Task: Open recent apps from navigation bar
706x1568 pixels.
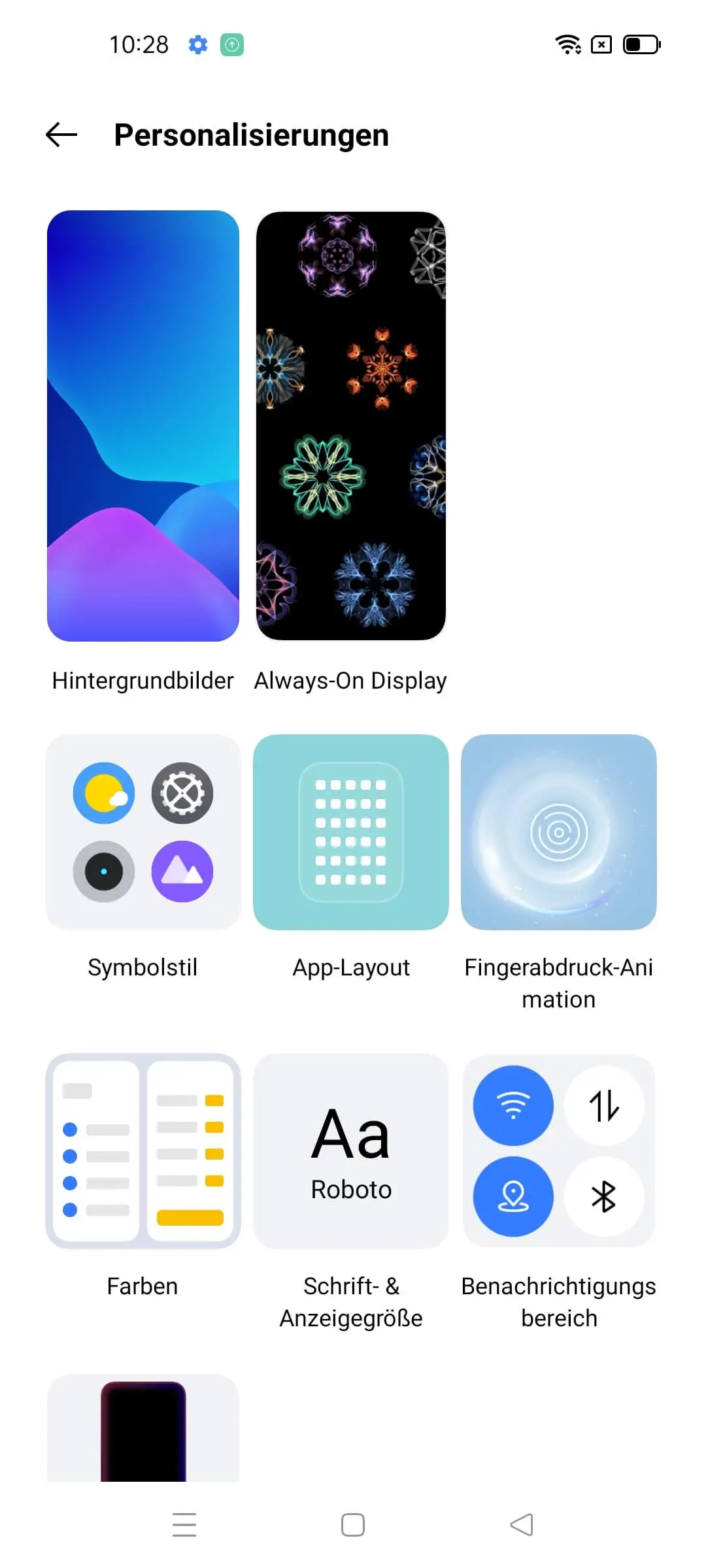Action: pos(184,1525)
